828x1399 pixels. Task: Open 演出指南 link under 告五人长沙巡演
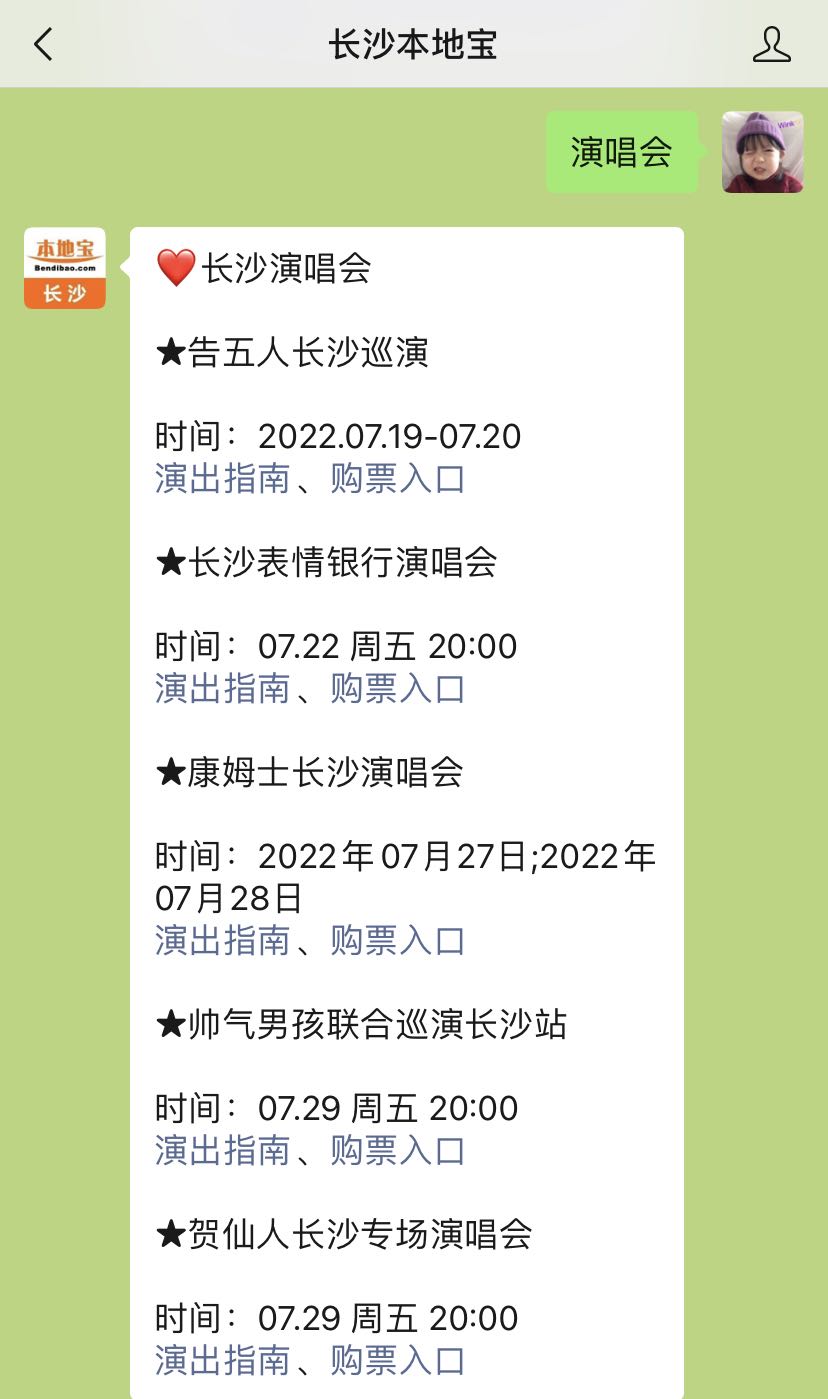pos(222,479)
